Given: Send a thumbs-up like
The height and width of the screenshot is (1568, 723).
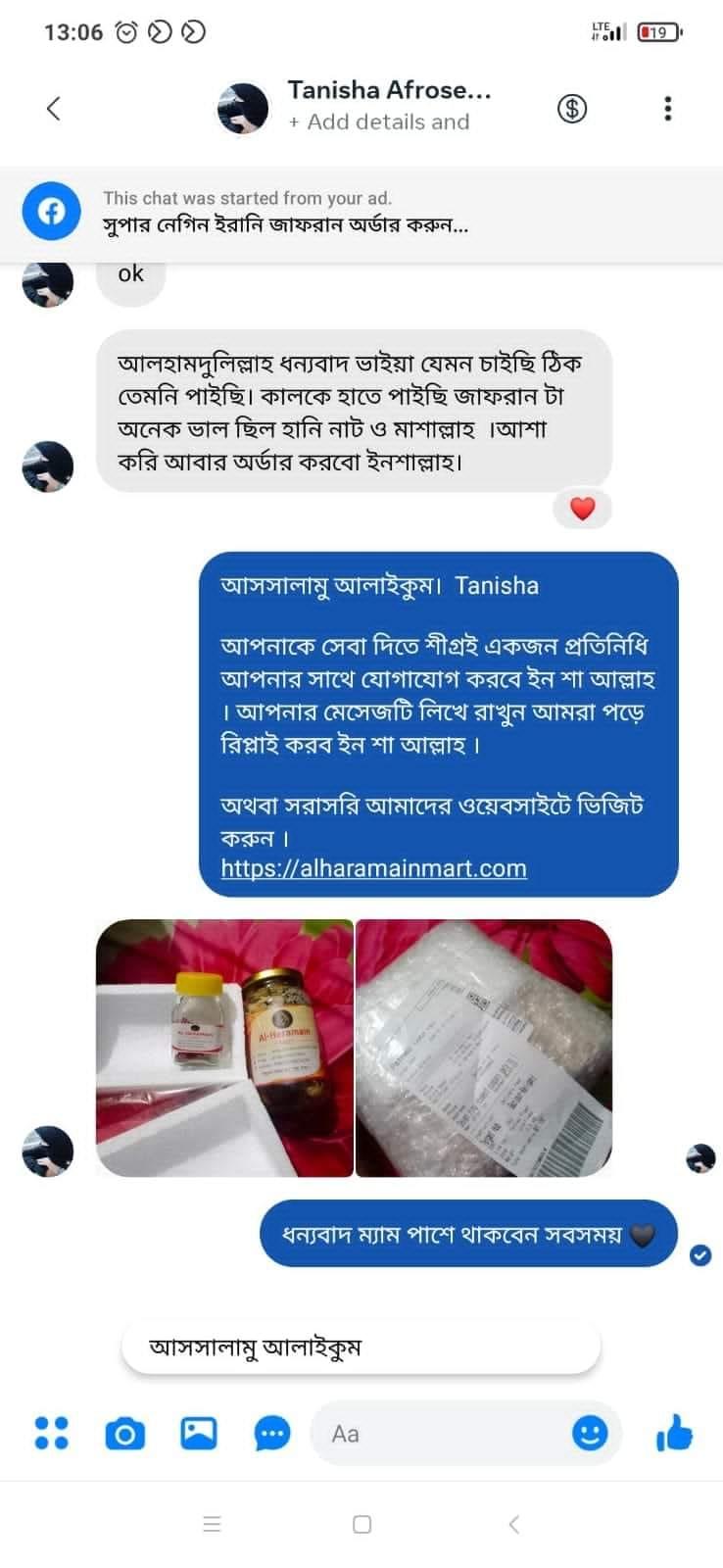Looking at the screenshot, I should 674,1433.
